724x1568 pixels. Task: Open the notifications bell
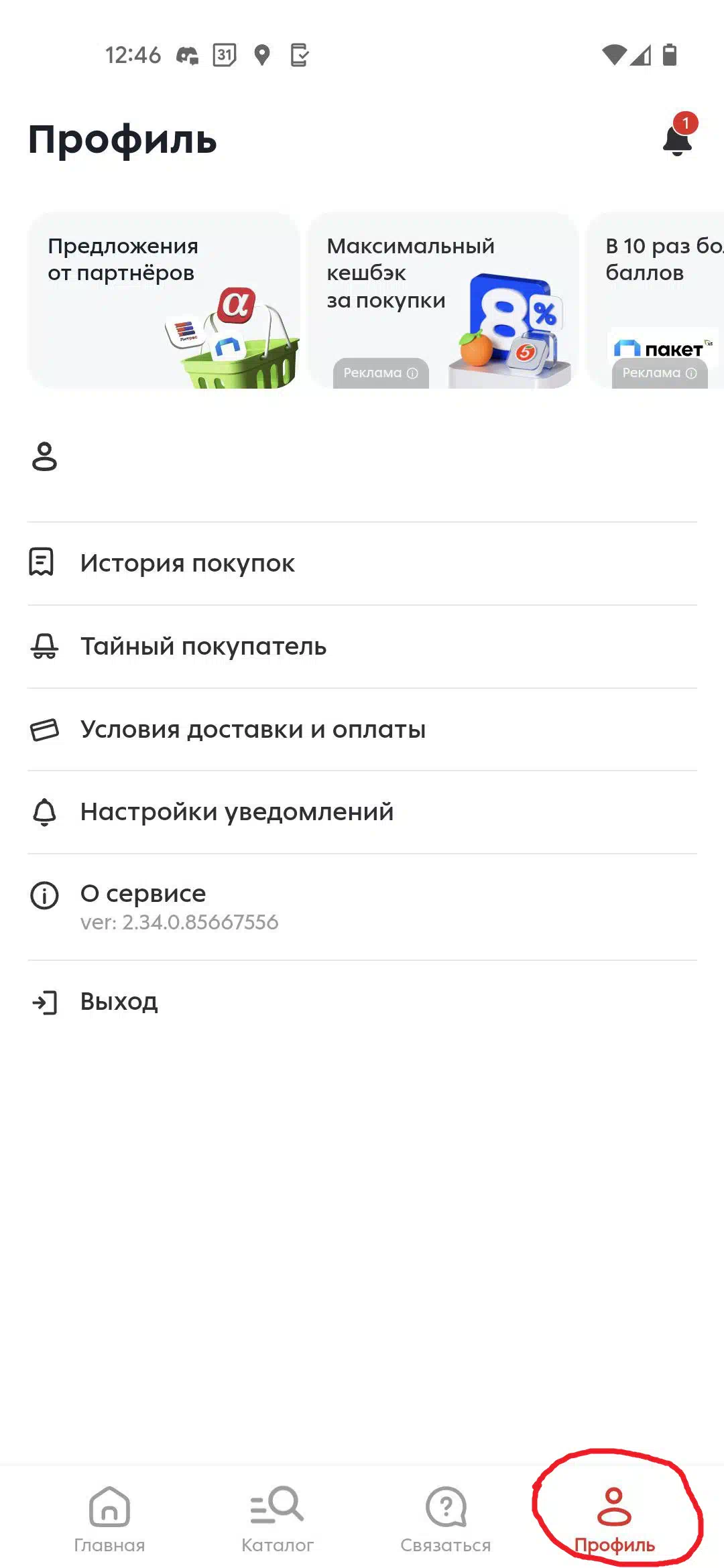(678, 136)
